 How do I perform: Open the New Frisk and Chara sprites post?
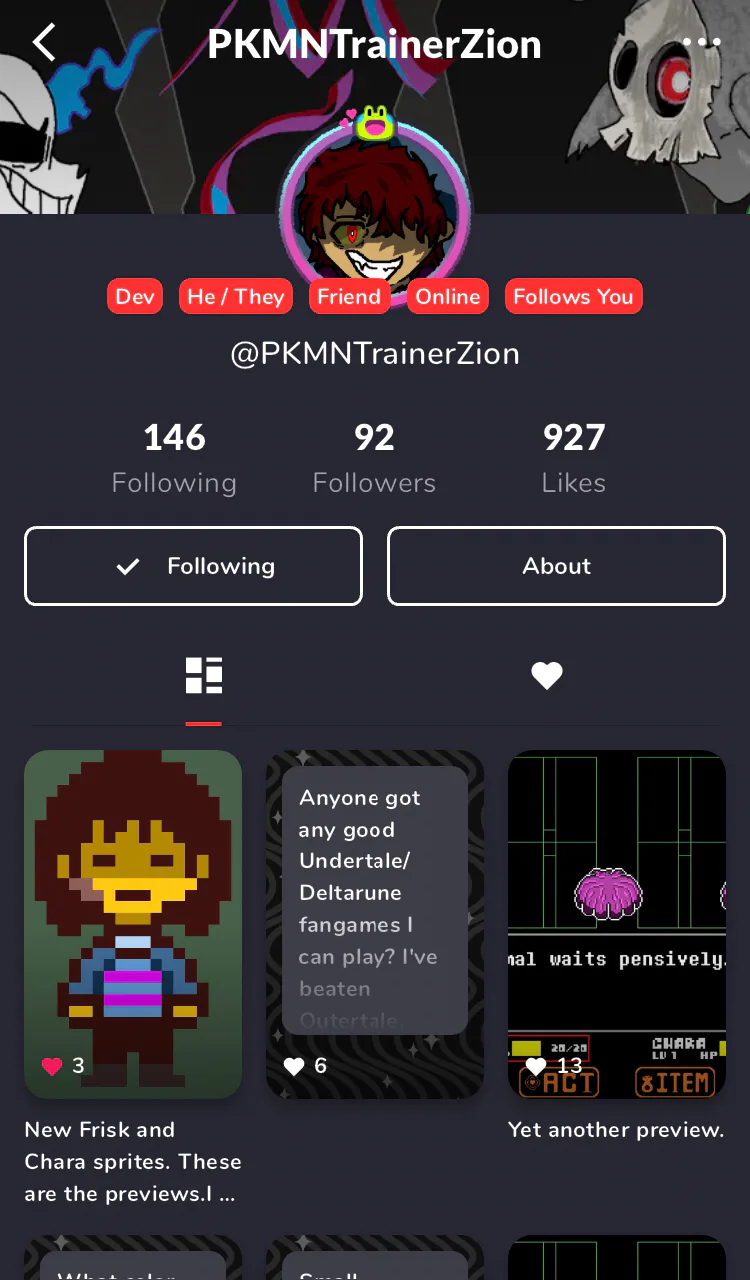pyautogui.click(x=133, y=925)
